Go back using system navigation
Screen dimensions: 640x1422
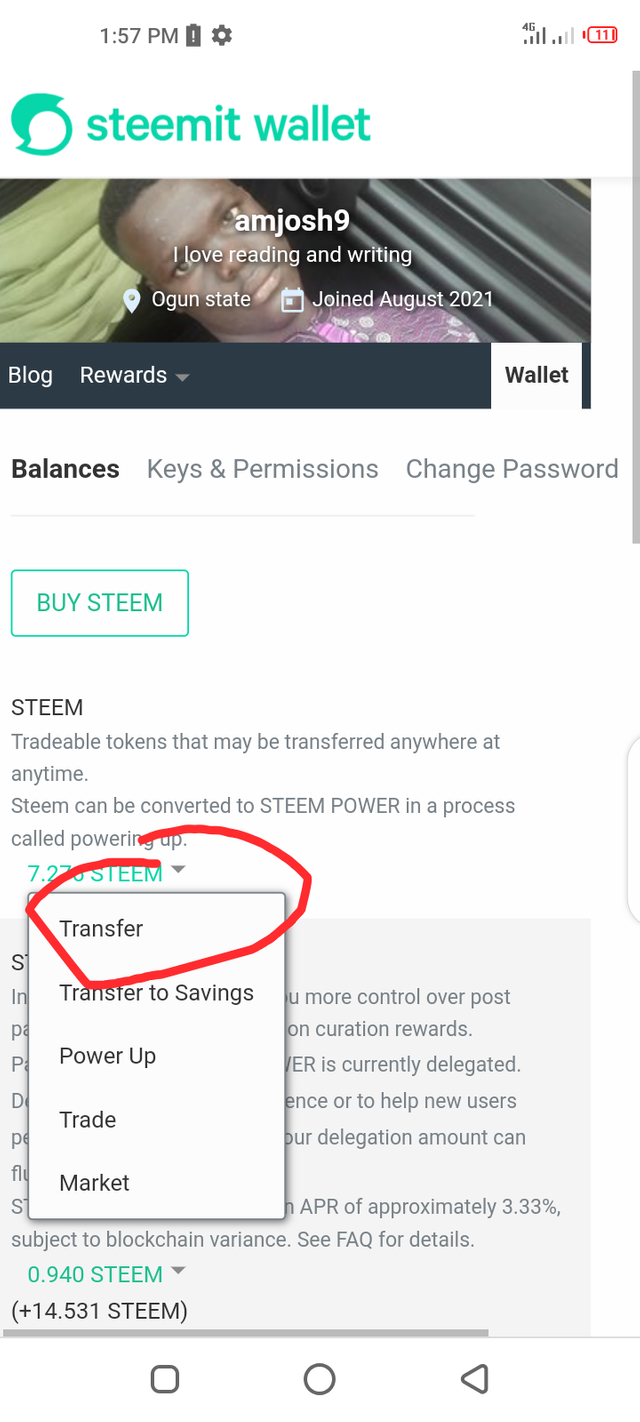474,1379
